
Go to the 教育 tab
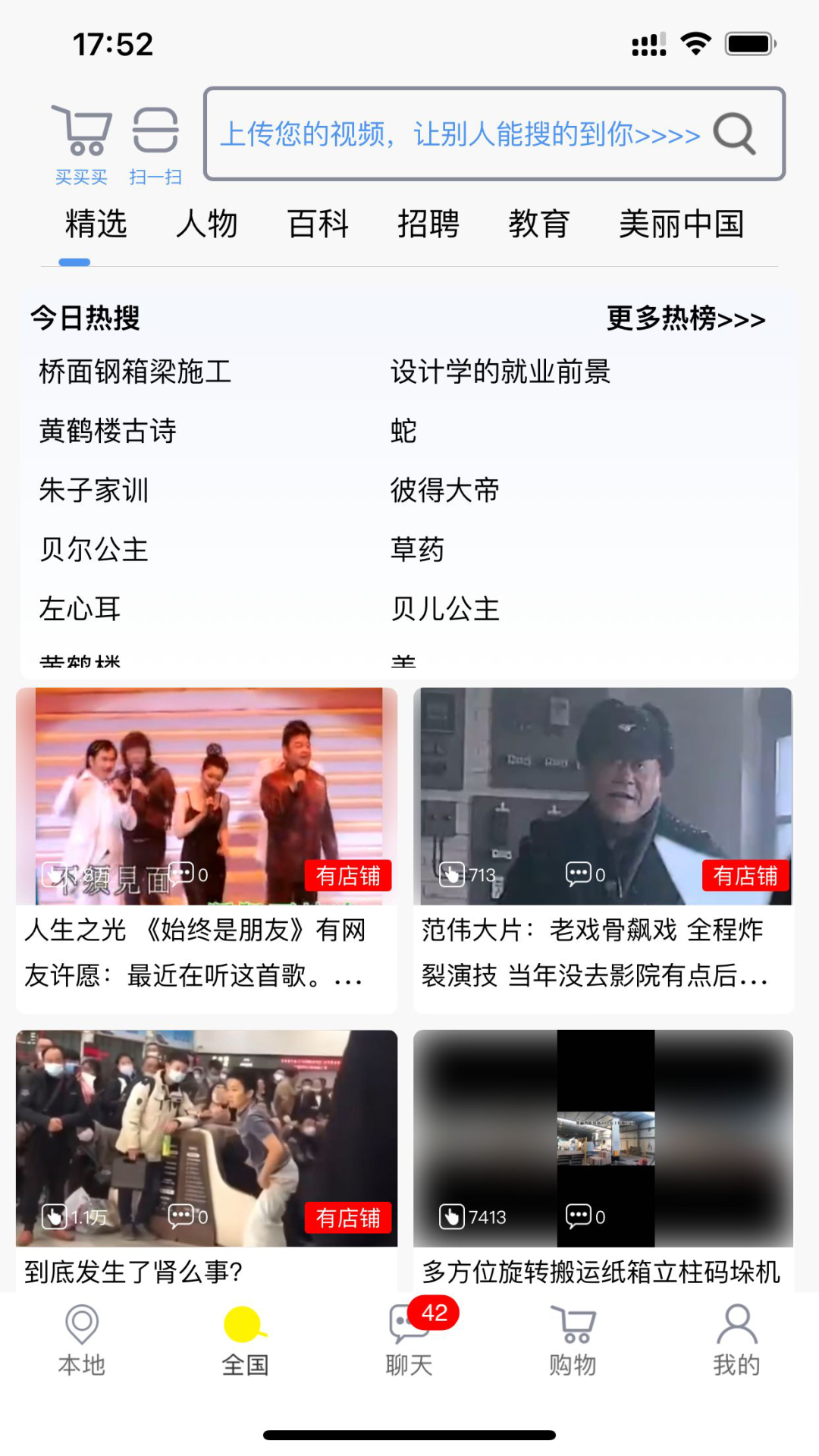pos(538,224)
